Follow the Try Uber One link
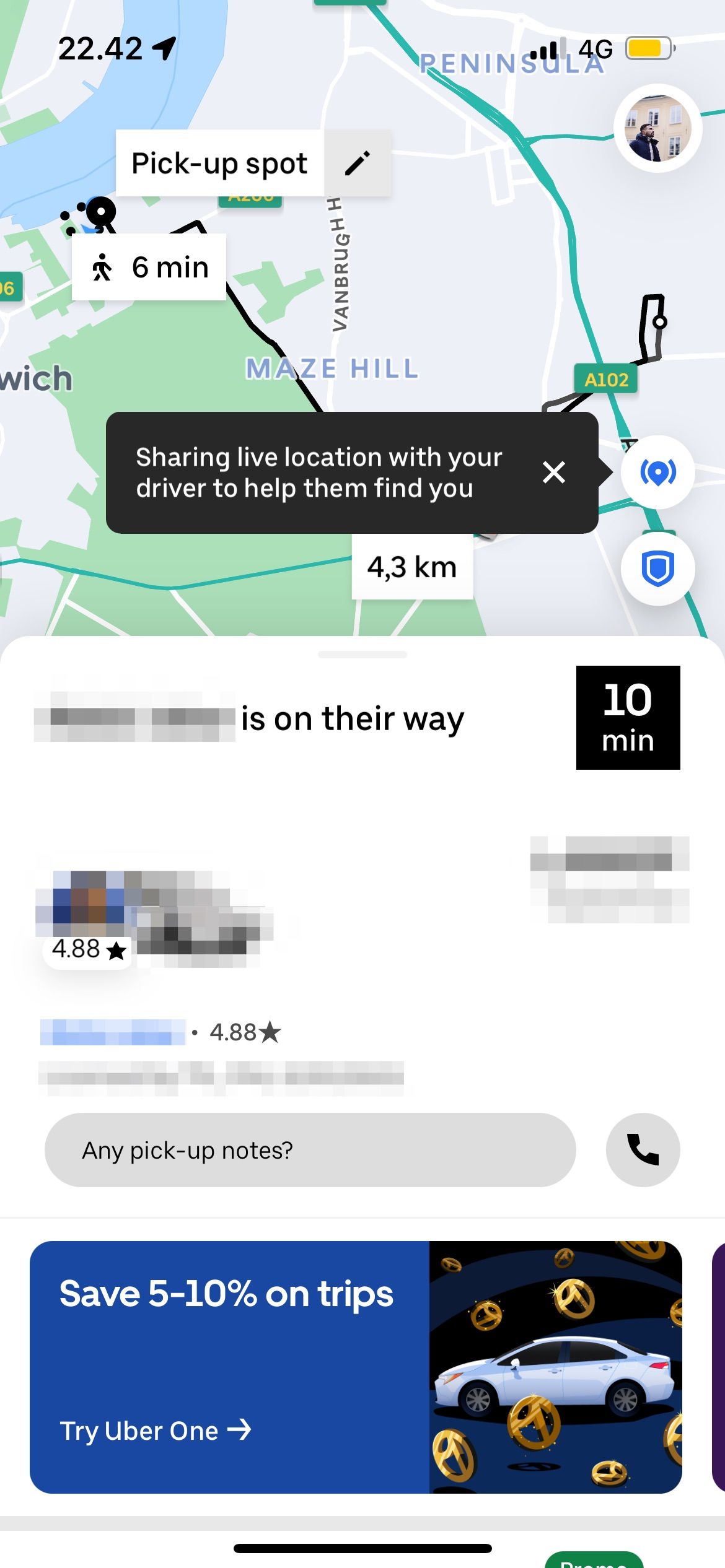 tap(156, 1431)
